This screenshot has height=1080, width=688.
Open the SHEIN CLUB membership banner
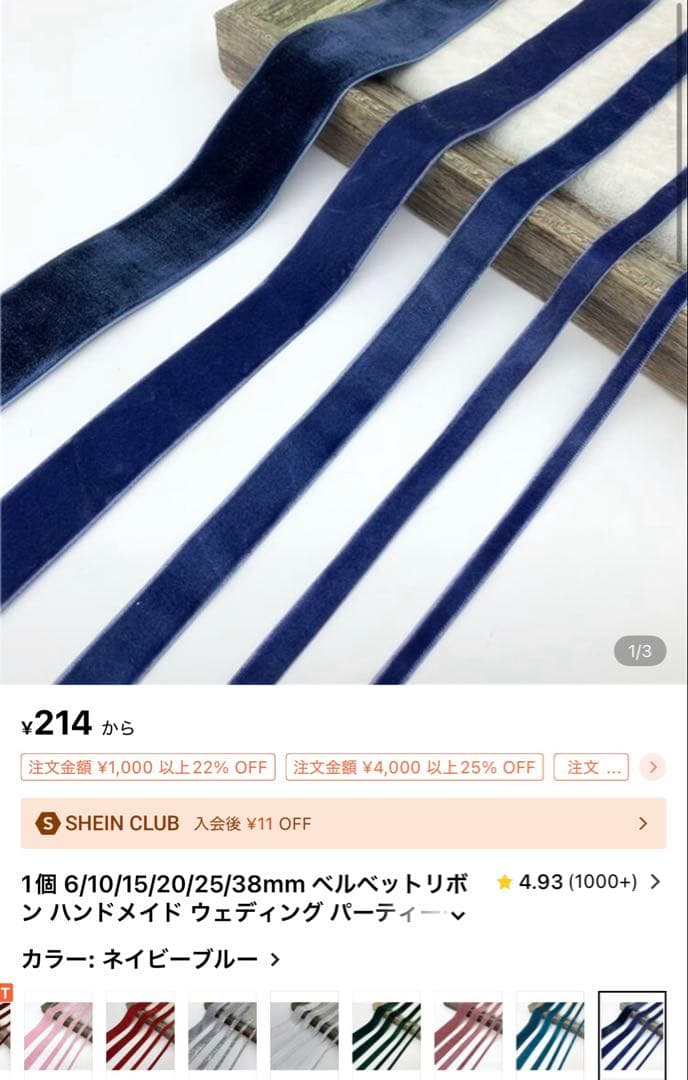(x=343, y=823)
